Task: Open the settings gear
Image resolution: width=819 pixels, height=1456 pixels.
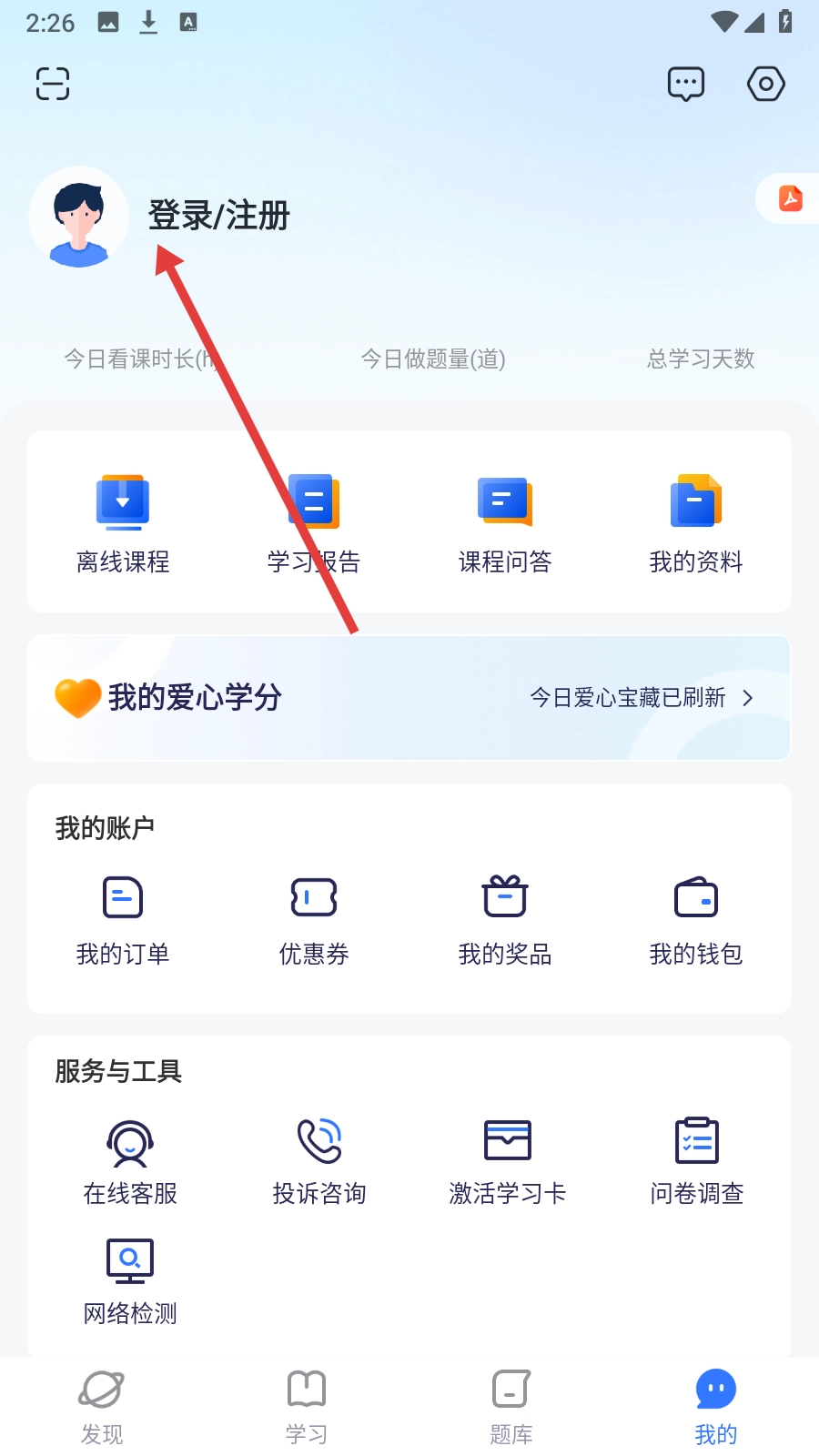Action: coord(766,84)
